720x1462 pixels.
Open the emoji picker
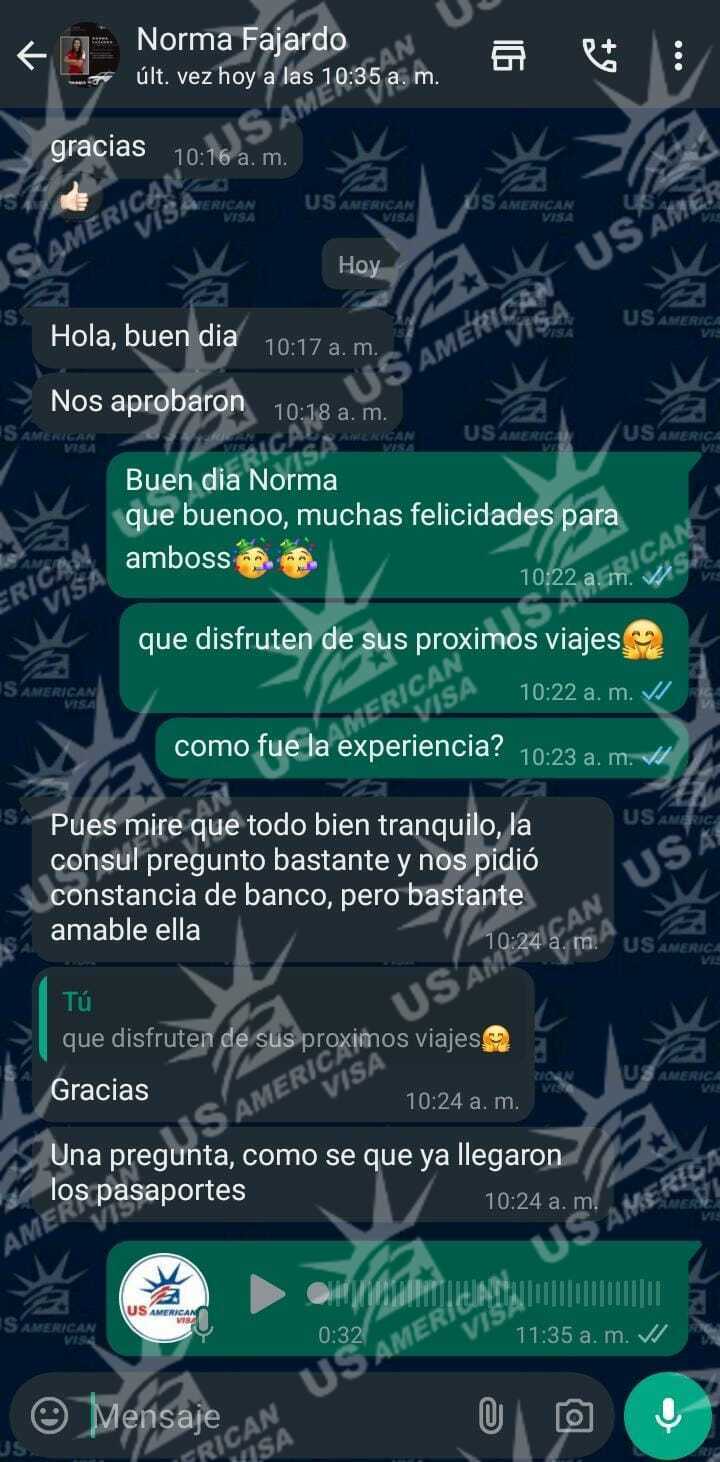(50, 1415)
